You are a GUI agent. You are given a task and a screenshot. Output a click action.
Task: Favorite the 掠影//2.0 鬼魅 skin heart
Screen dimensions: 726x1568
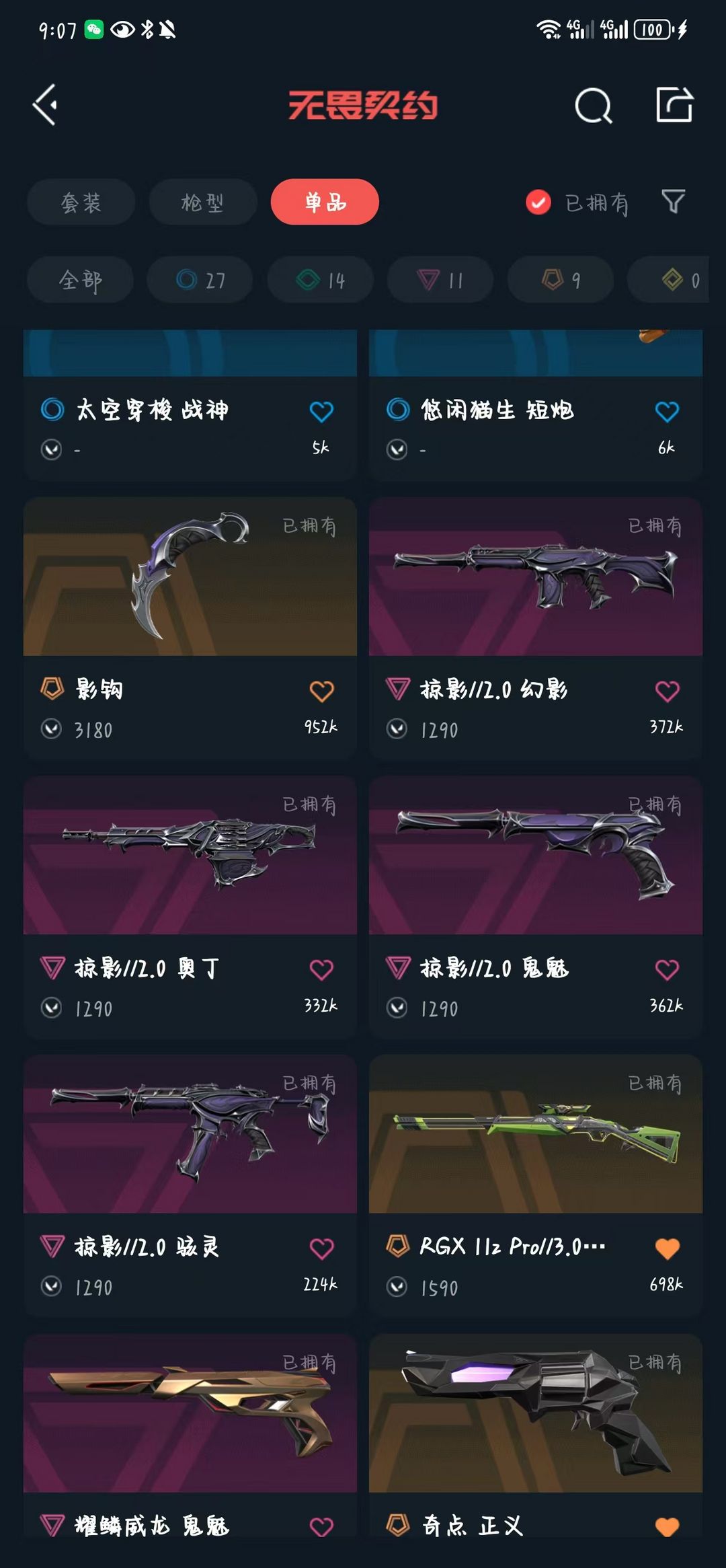point(667,969)
